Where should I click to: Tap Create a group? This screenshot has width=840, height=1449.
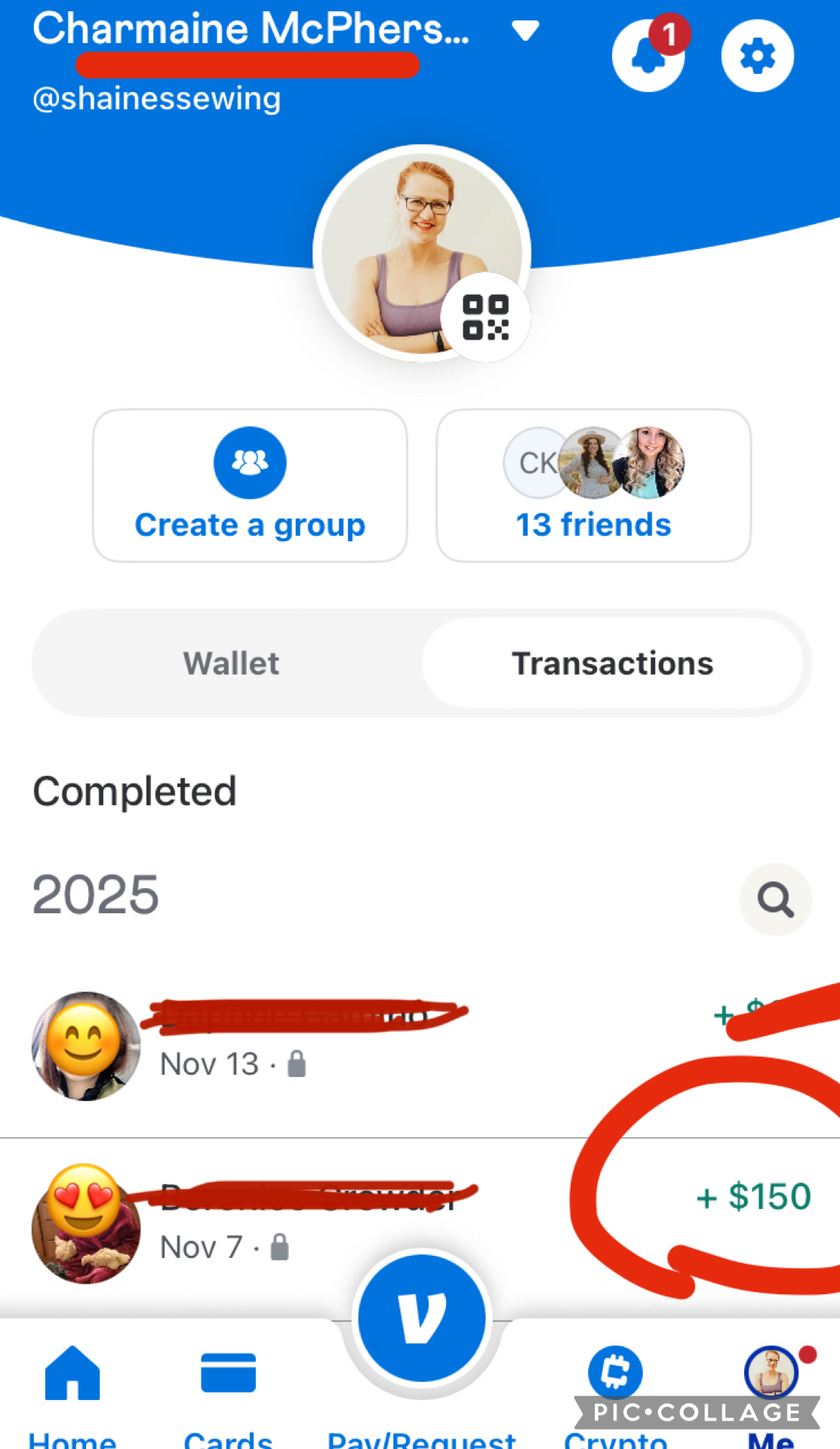(x=250, y=486)
